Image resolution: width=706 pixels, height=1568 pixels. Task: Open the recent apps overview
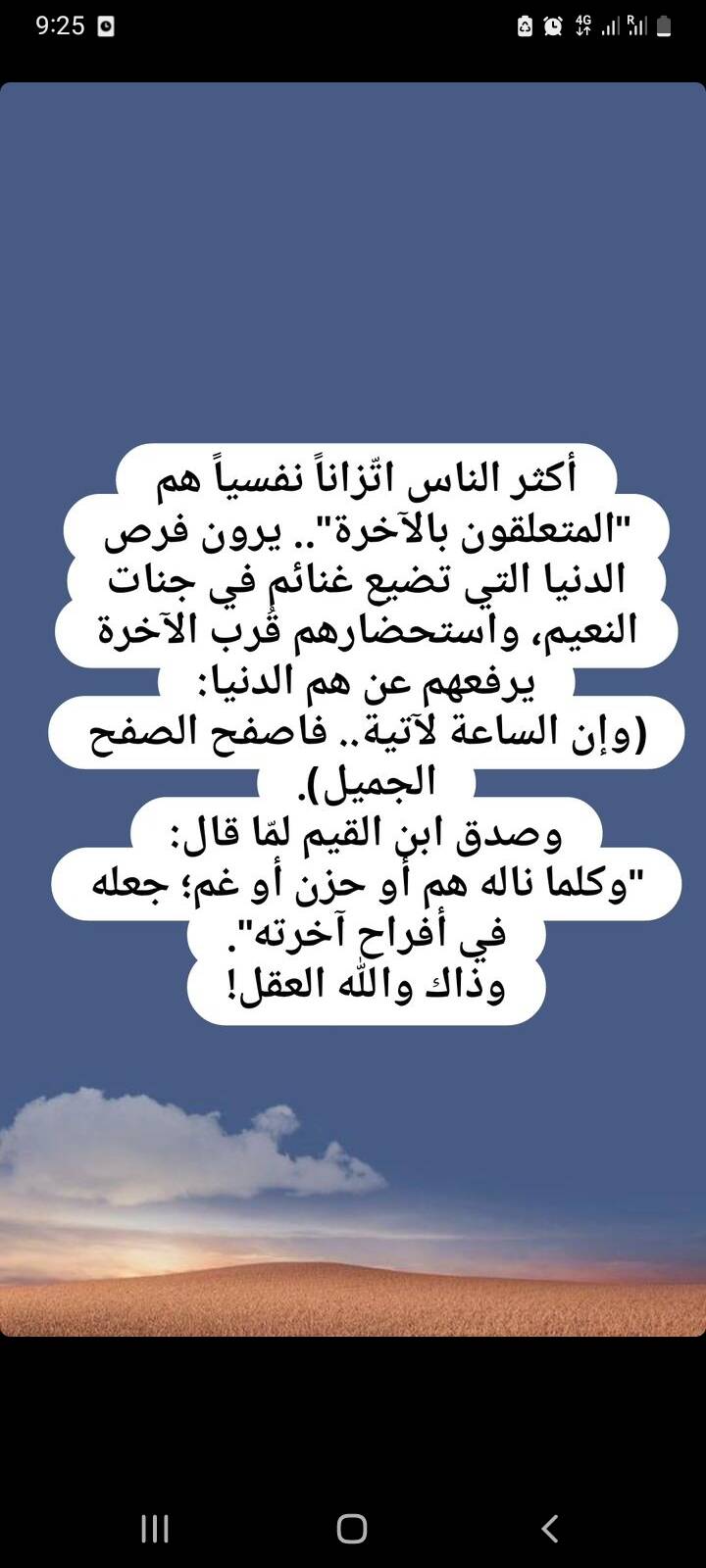(155, 1528)
